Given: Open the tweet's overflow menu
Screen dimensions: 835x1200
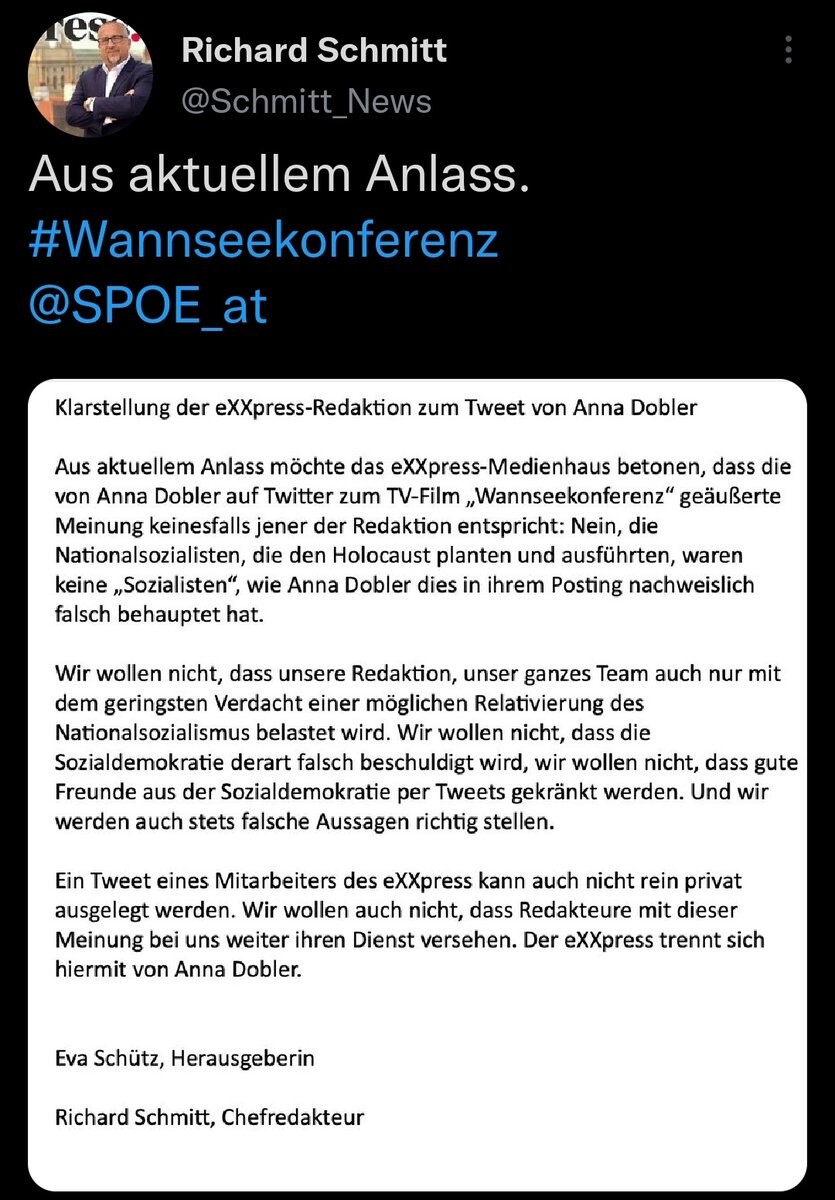Looking at the screenshot, I should tap(789, 50).
